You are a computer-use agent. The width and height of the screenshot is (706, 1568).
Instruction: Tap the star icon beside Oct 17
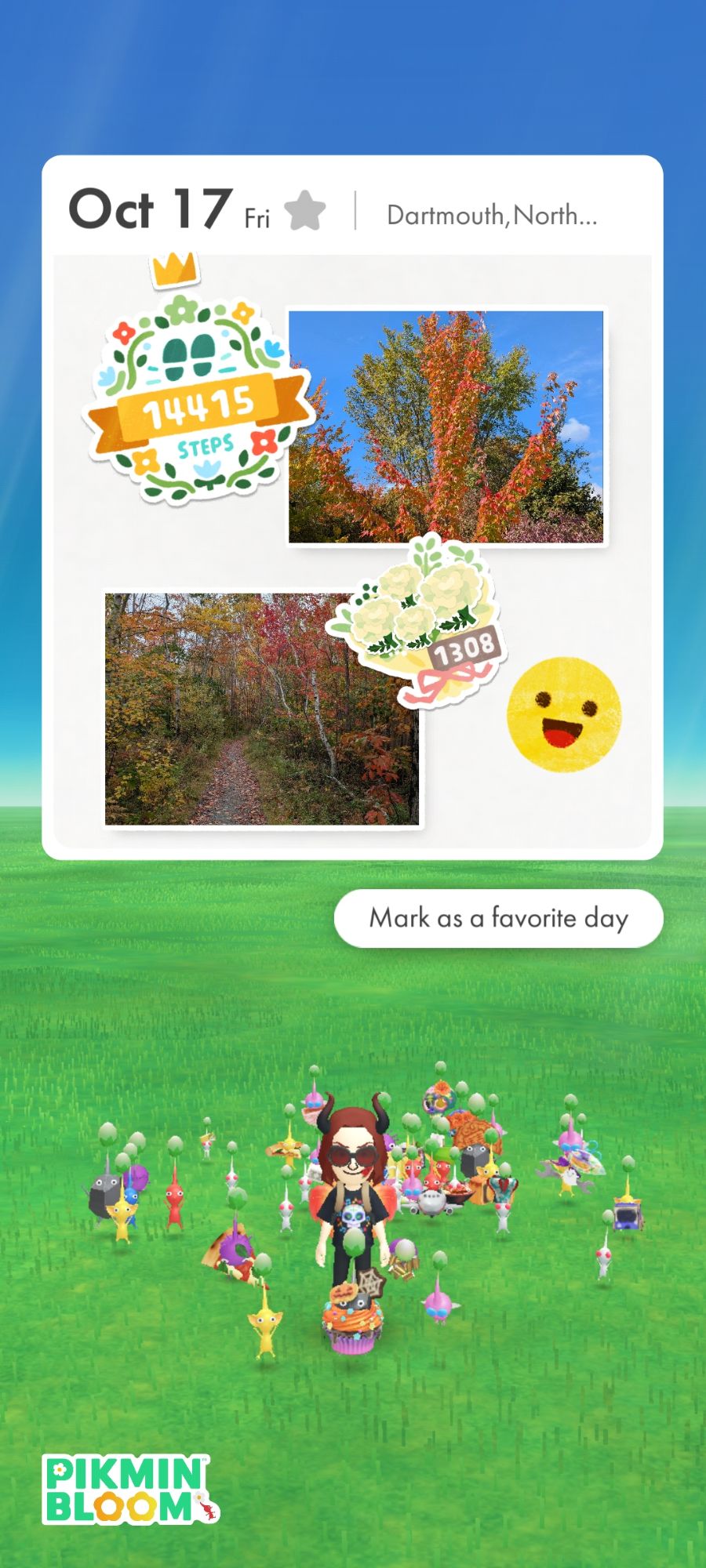304,211
